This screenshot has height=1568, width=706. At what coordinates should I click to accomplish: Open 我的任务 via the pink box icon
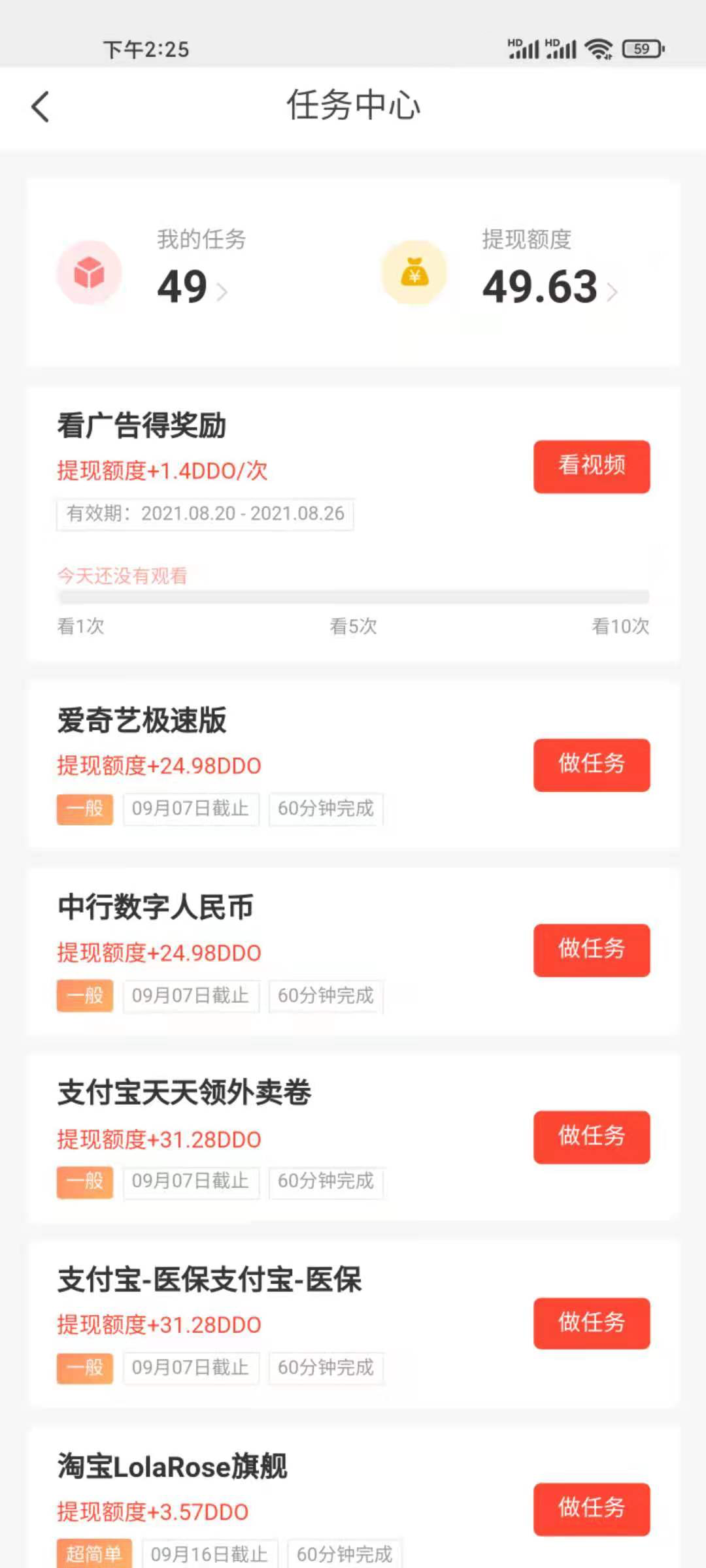[x=90, y=273]
